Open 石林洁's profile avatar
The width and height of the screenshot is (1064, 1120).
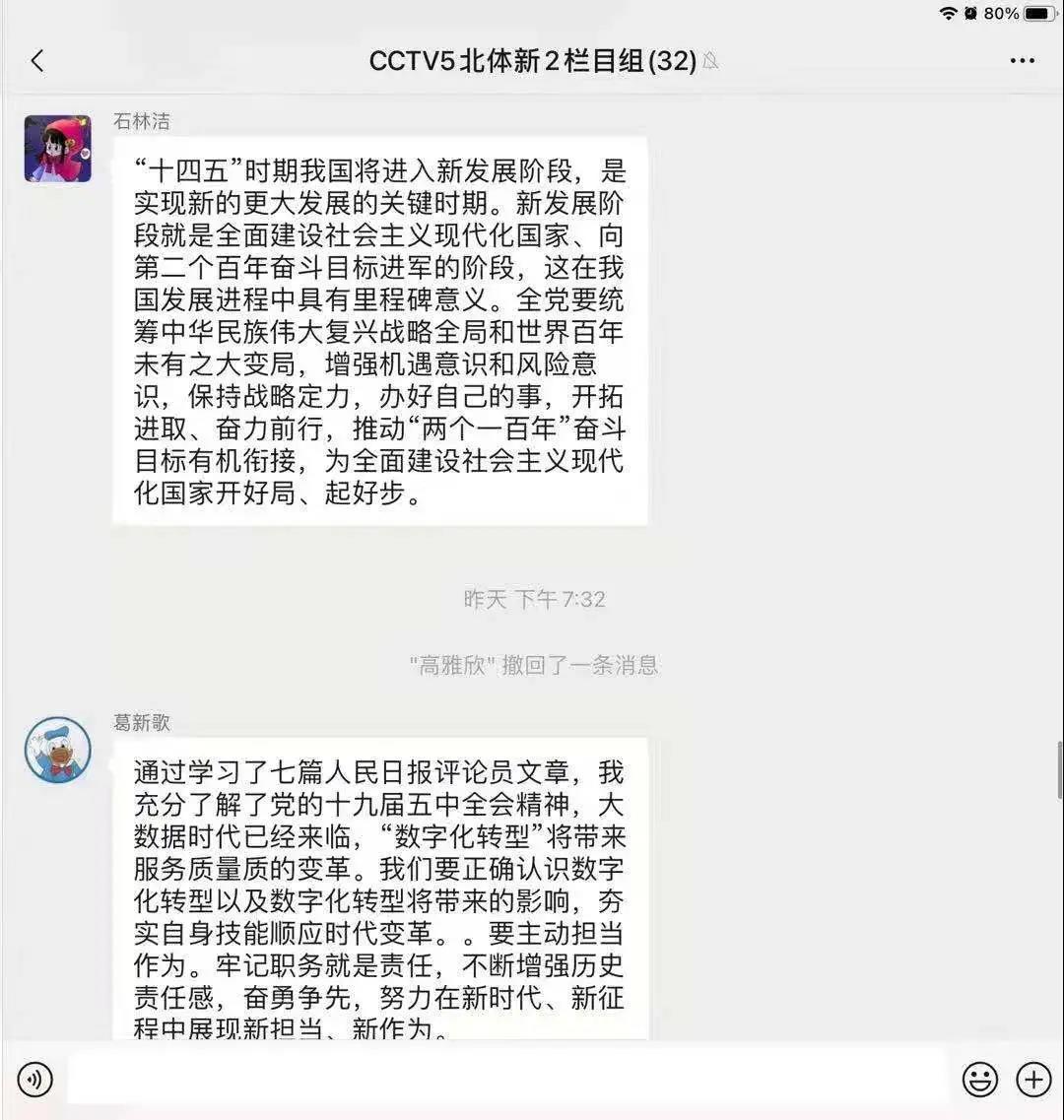(x=58, y=149)
